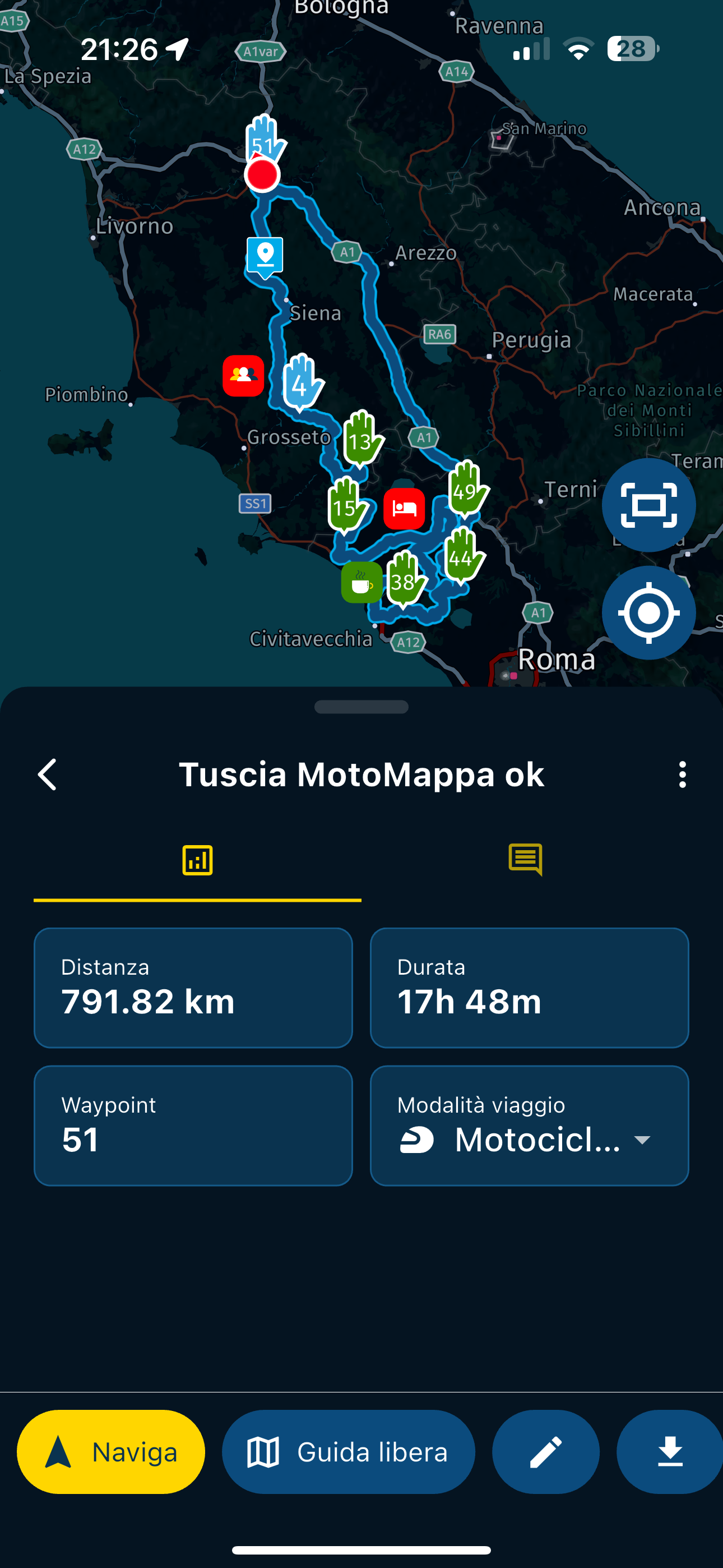This screenshot has height=1568, width=723.
Task: Switch to the statistics tab
Action: pos(197,860)
